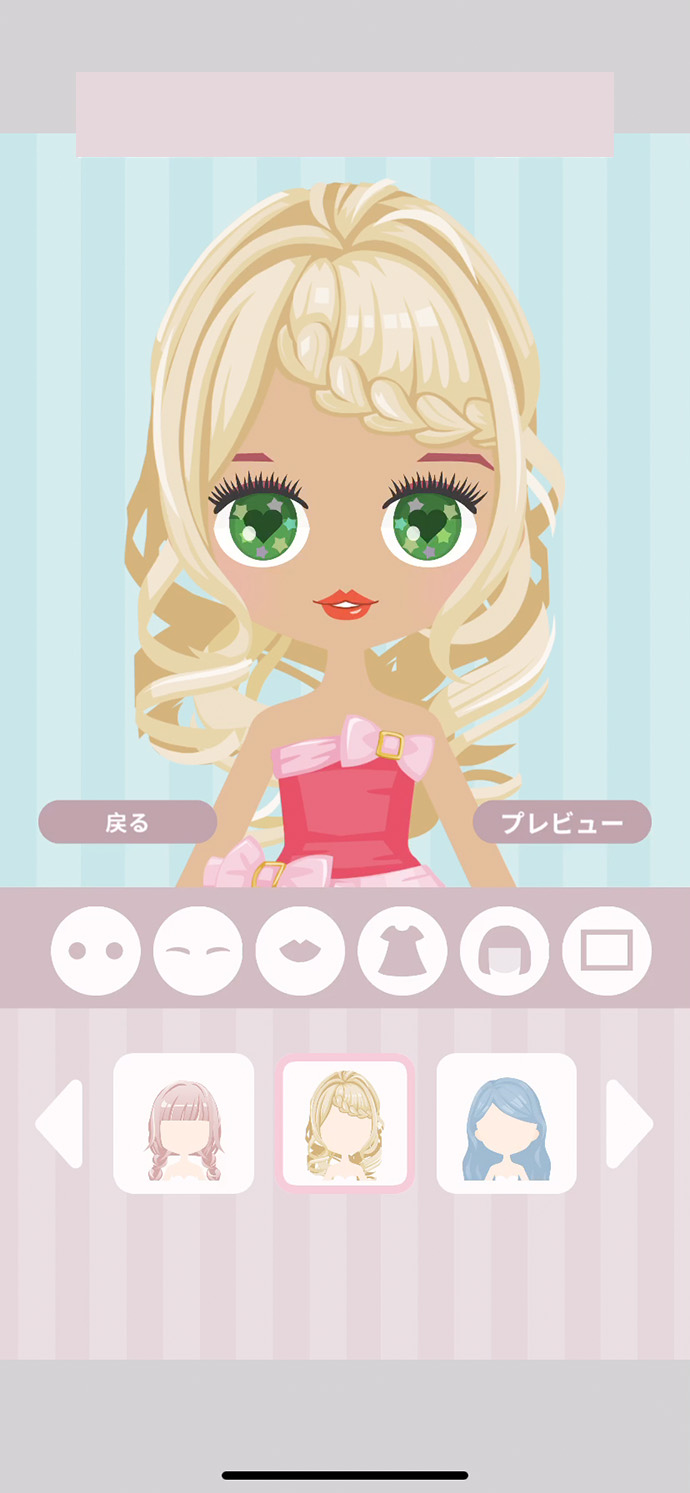Tap the 戻る back button

pyautogui.click(x=127, y=822)
